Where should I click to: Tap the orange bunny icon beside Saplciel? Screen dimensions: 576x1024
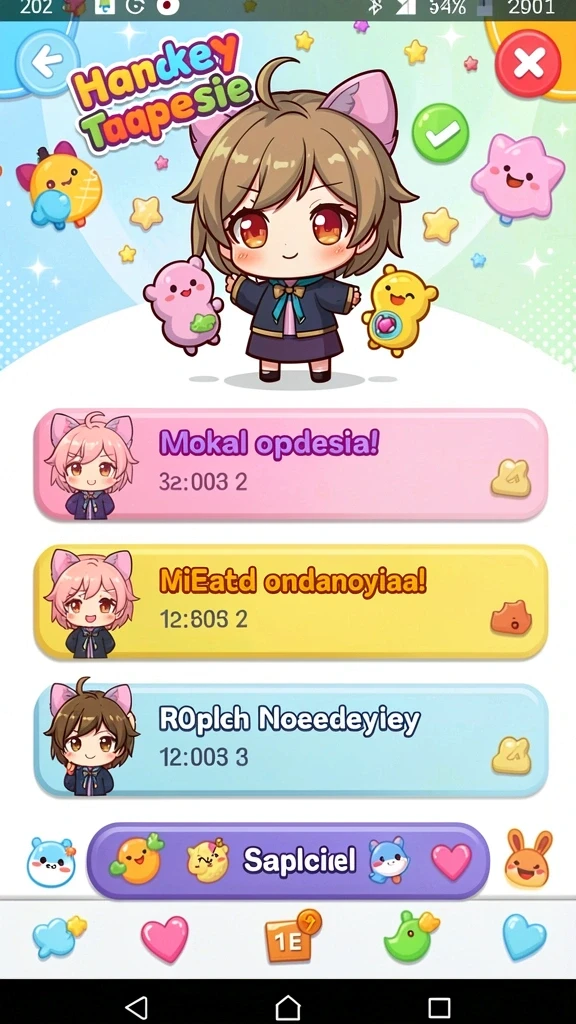click(x=528, y=859)
